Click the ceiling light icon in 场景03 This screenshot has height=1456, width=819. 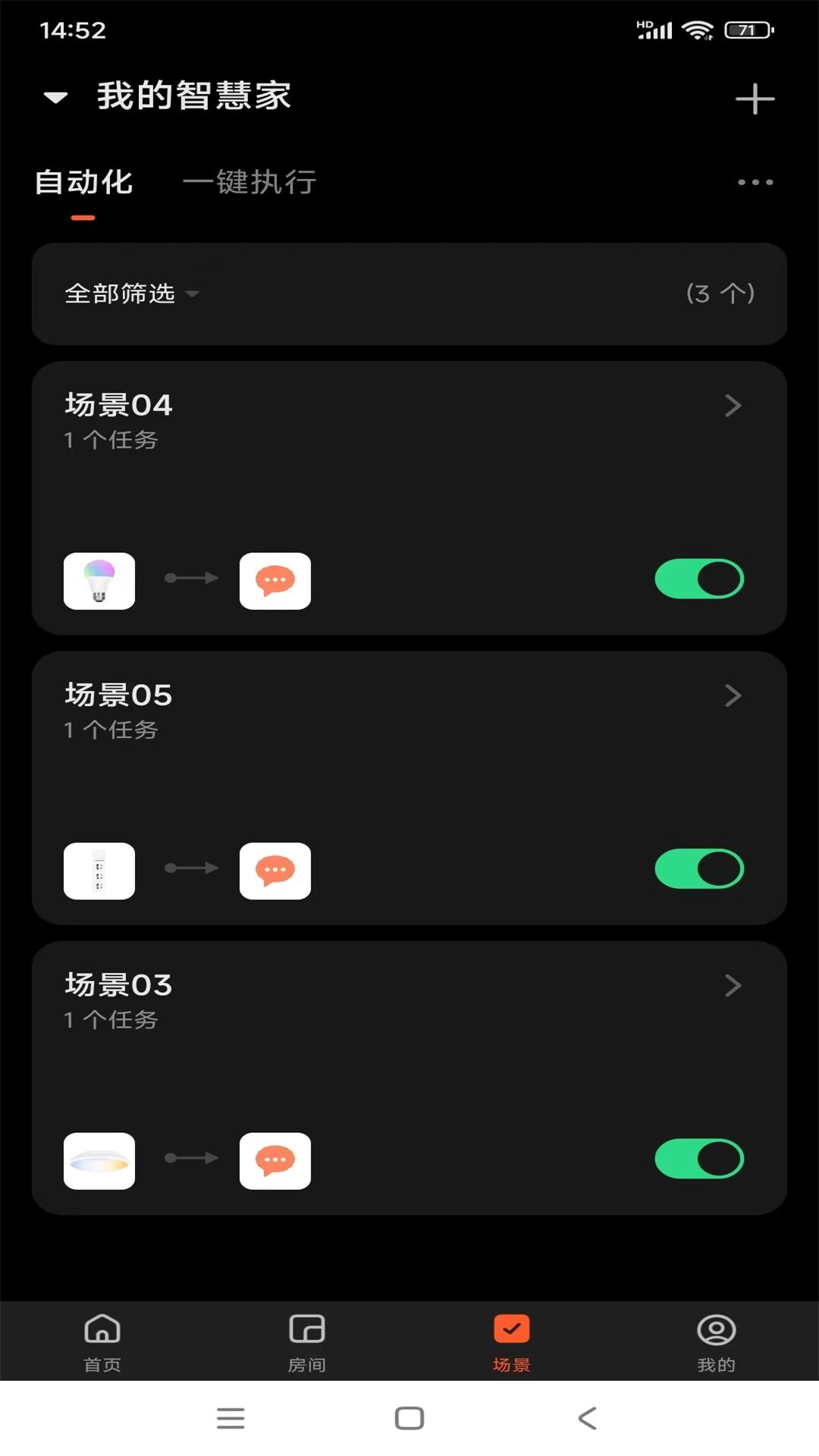pyautogui.click(x=99, y=1160)
